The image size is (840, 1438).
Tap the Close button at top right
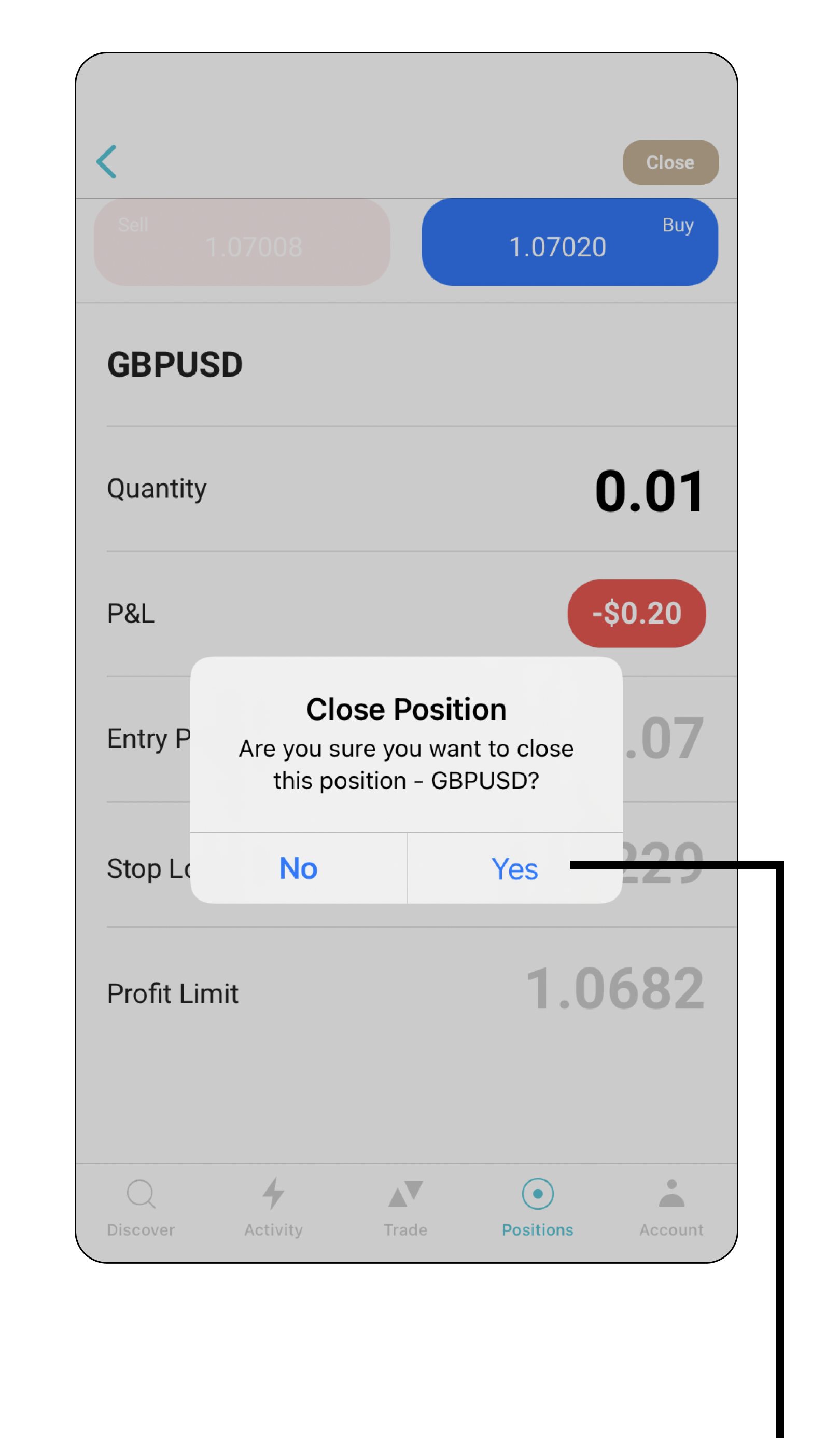(x=670, y=163)
